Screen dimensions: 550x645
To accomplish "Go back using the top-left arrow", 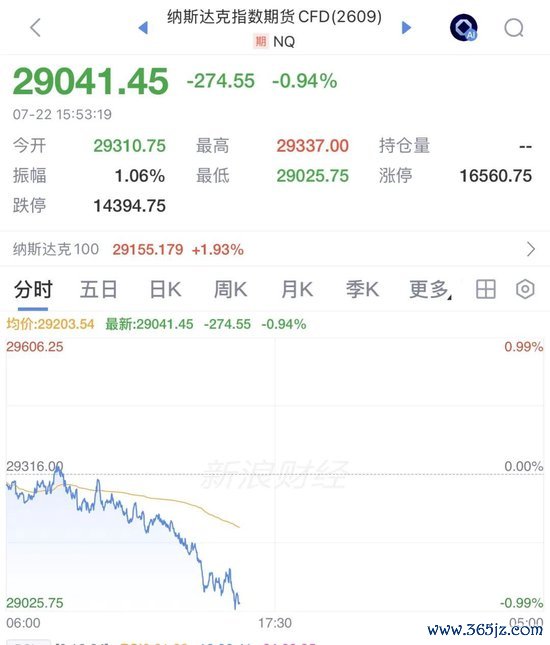I will click(x=35, y=28).
